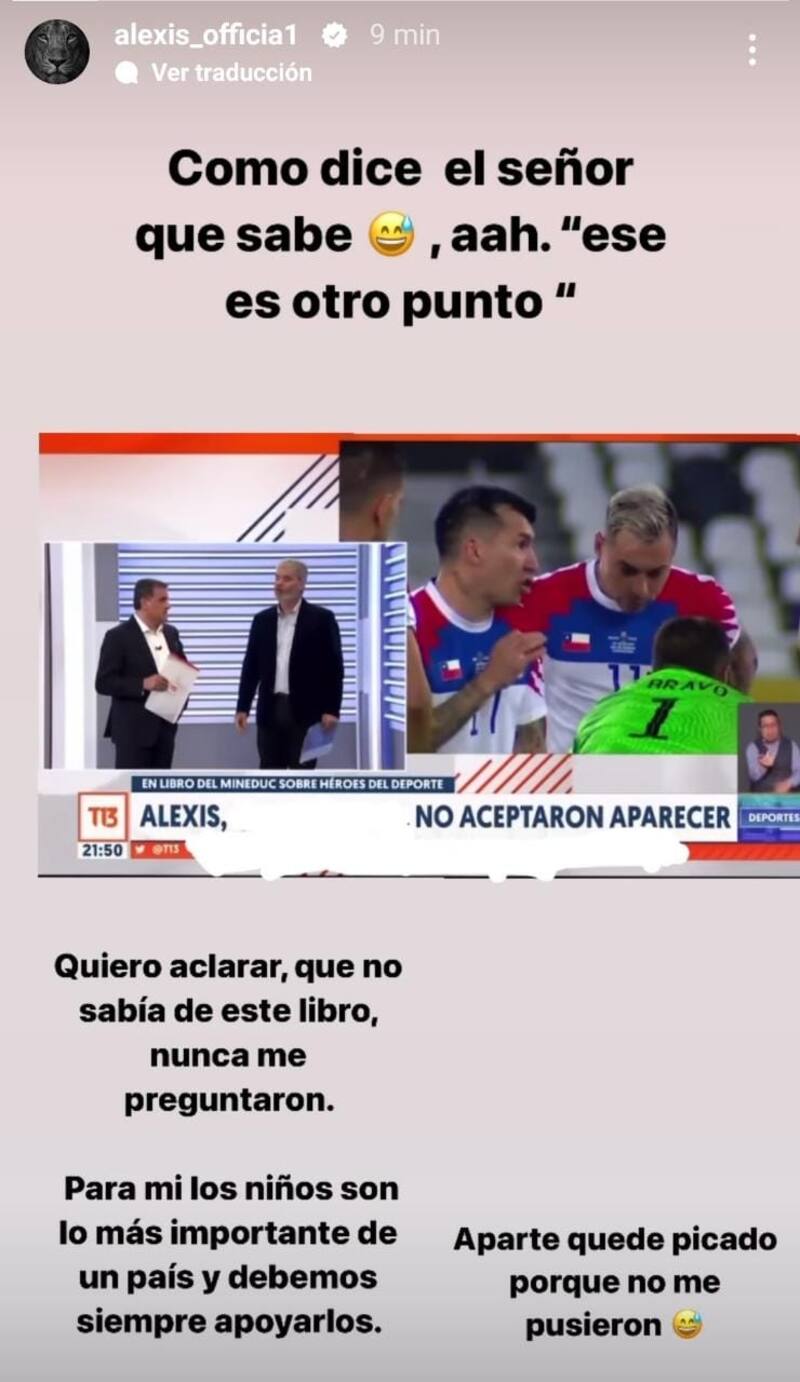Open the alexis_officia1 username link
Image resolution: width=800 pixels, height=1382 pixels.
(205, 35)
